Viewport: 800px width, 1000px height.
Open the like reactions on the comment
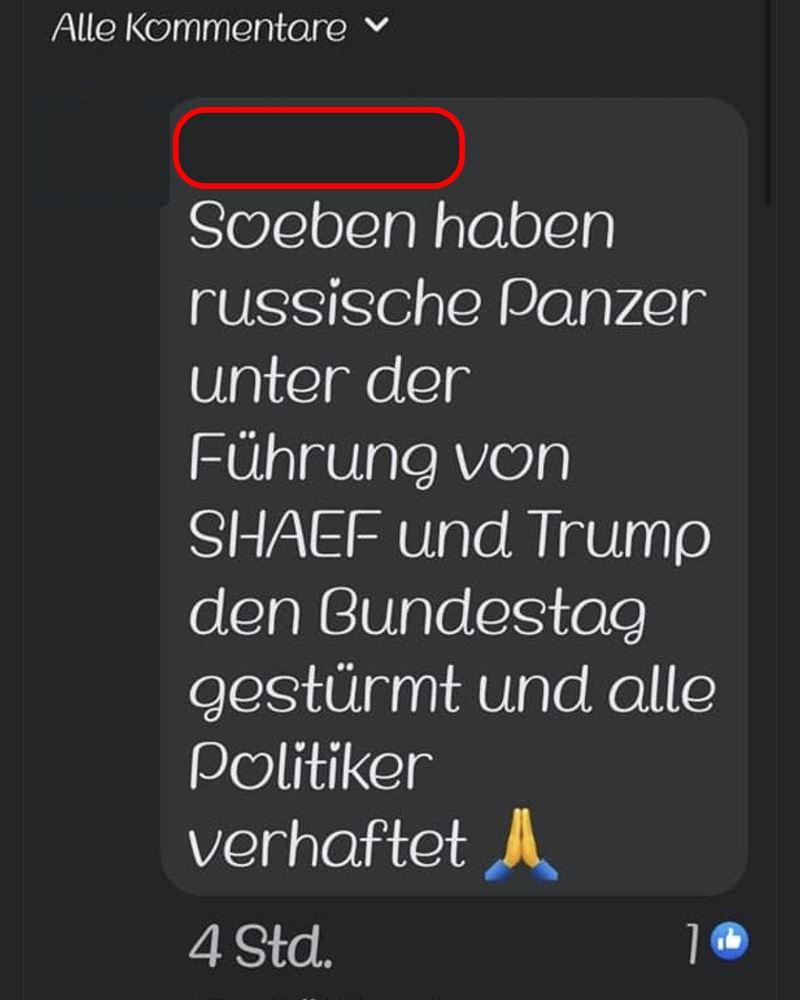pos(729,940)
